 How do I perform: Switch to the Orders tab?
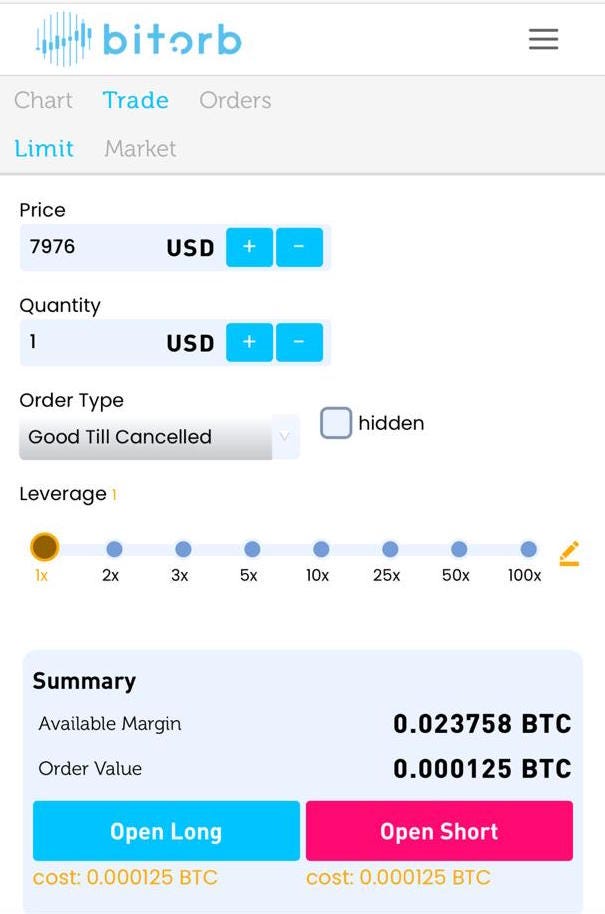[x=235, y=100]
